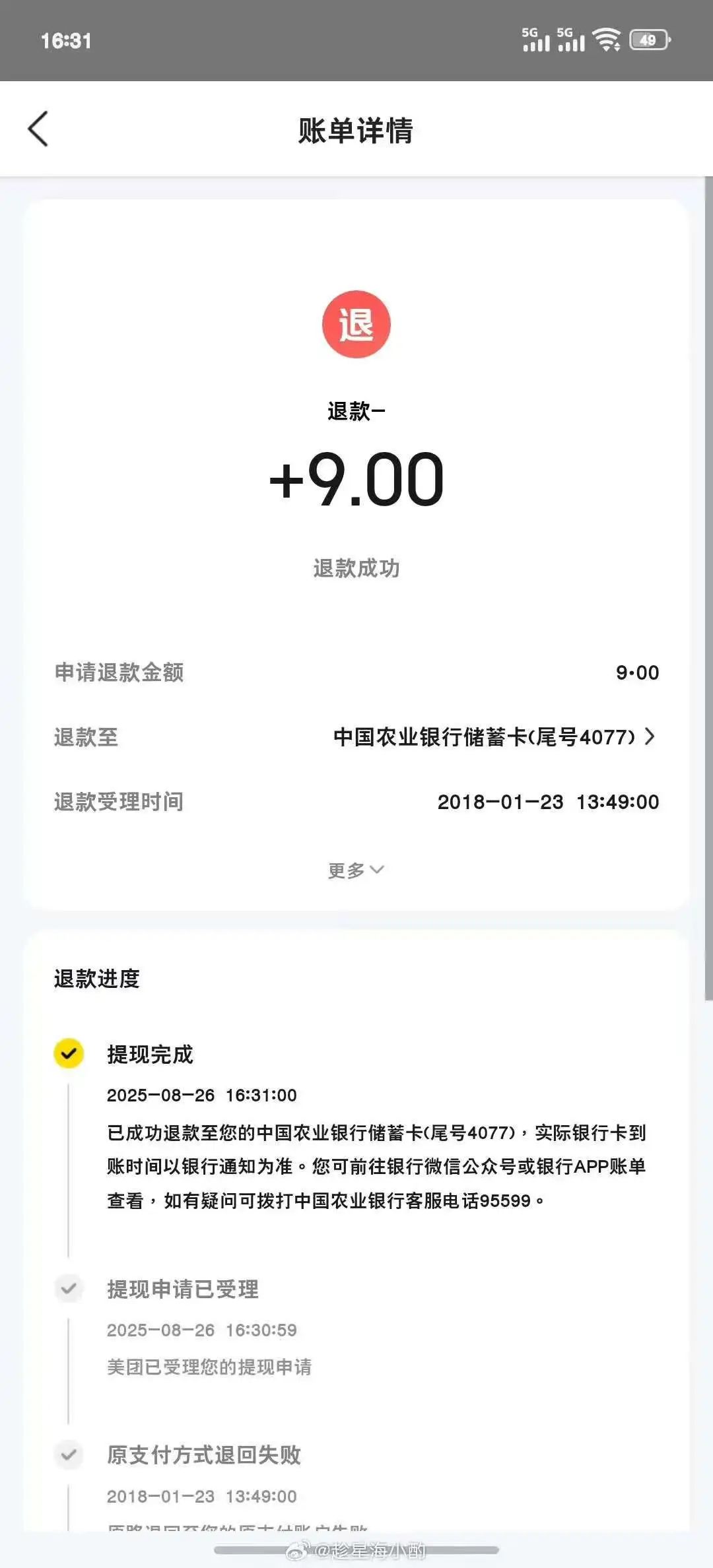Viewport: 713px width, 1568px height.
Task: Open 中国农业银行储蓄卡 refund destination details
Action: click(494, 736)
